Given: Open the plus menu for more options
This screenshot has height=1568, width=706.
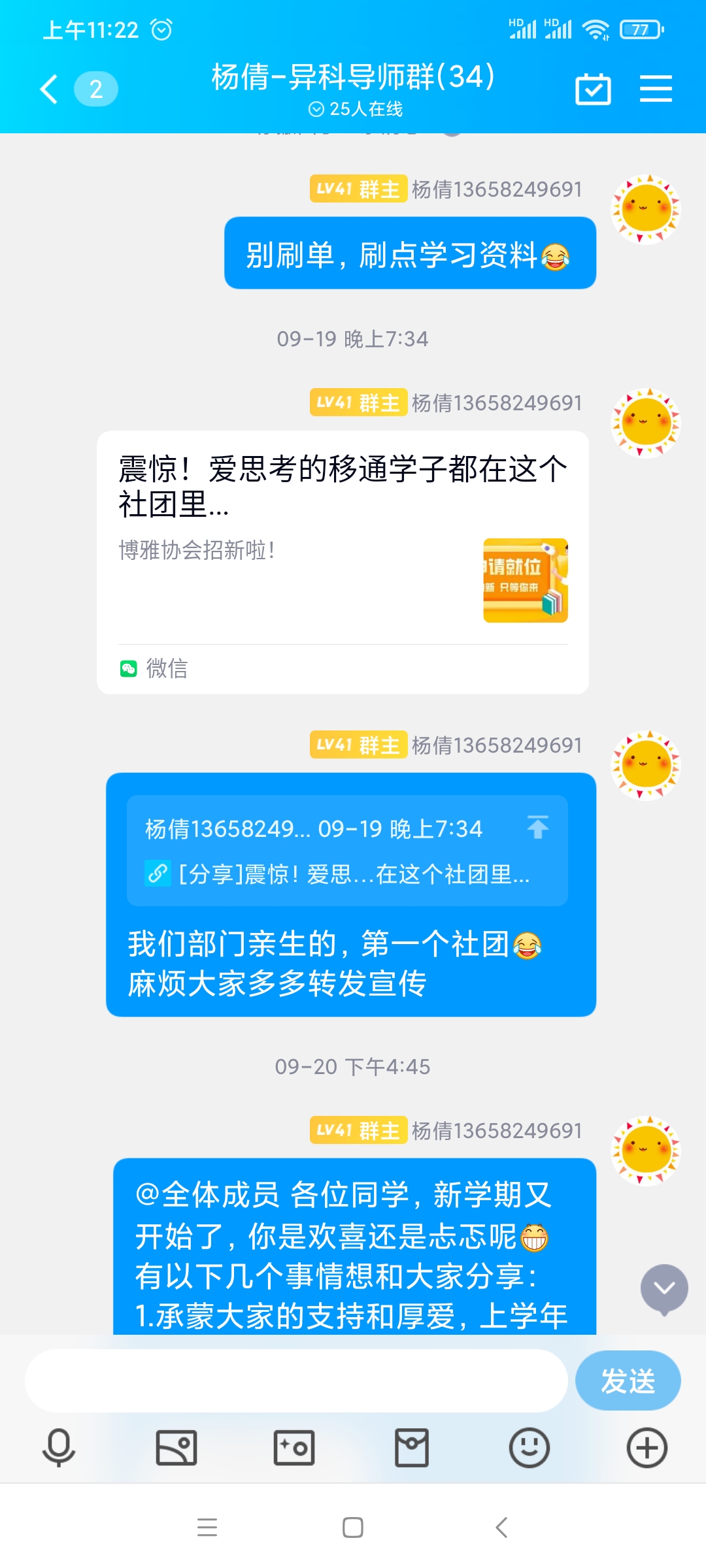Looking at the screenshot, I should pyautogui.click(x=647, y=1448).
